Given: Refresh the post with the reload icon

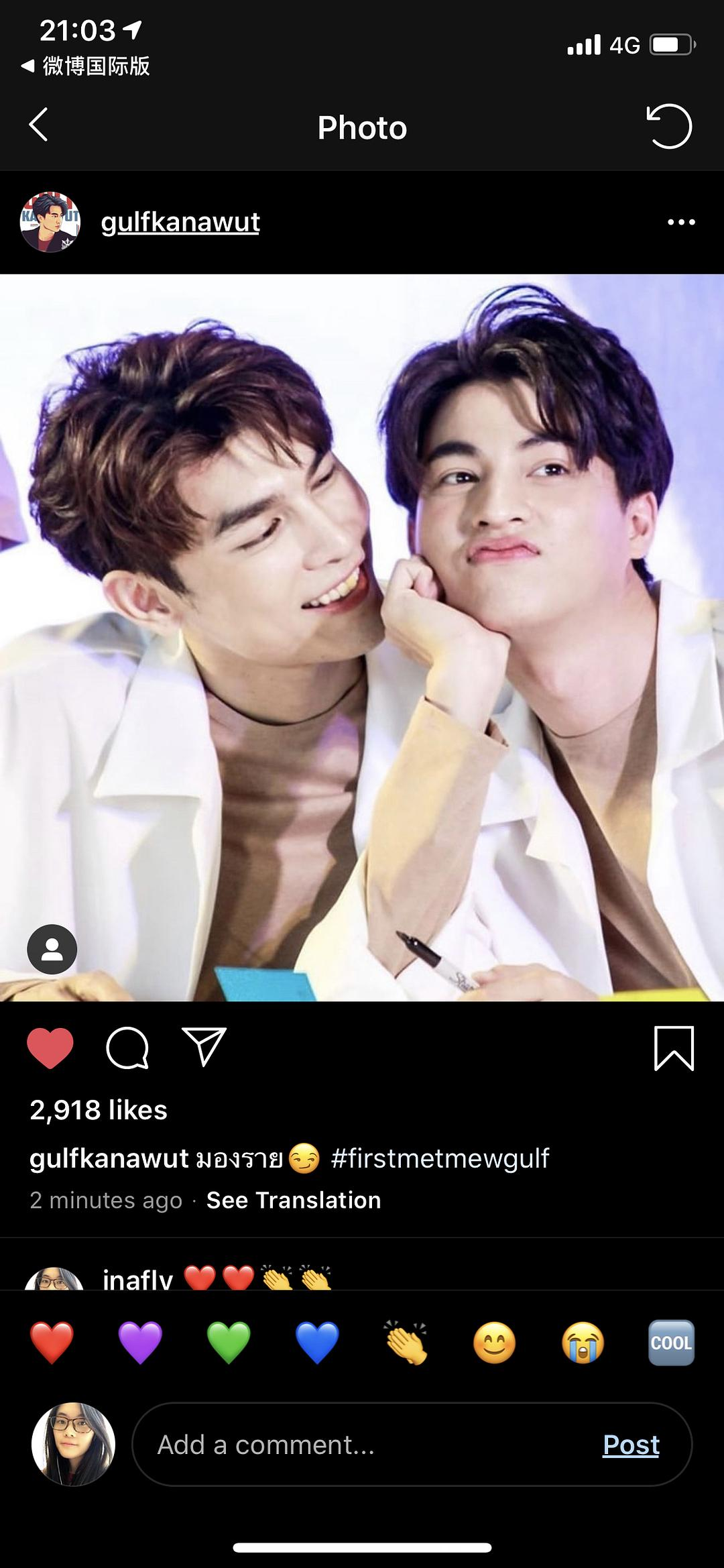Looking at the screenshot, I should pyautogui.click(x=668, y=126).
